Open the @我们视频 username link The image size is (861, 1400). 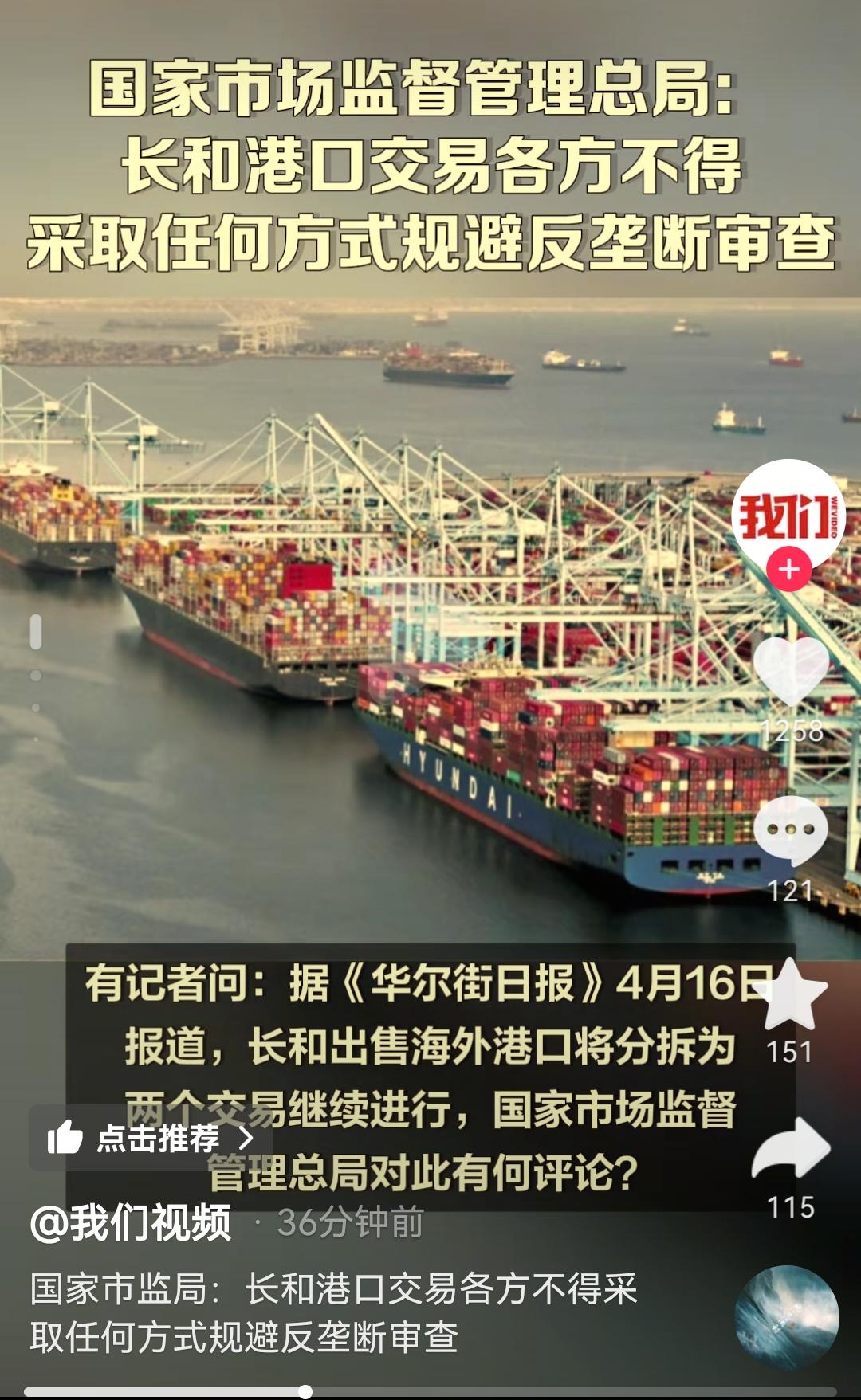point(131,1223)
